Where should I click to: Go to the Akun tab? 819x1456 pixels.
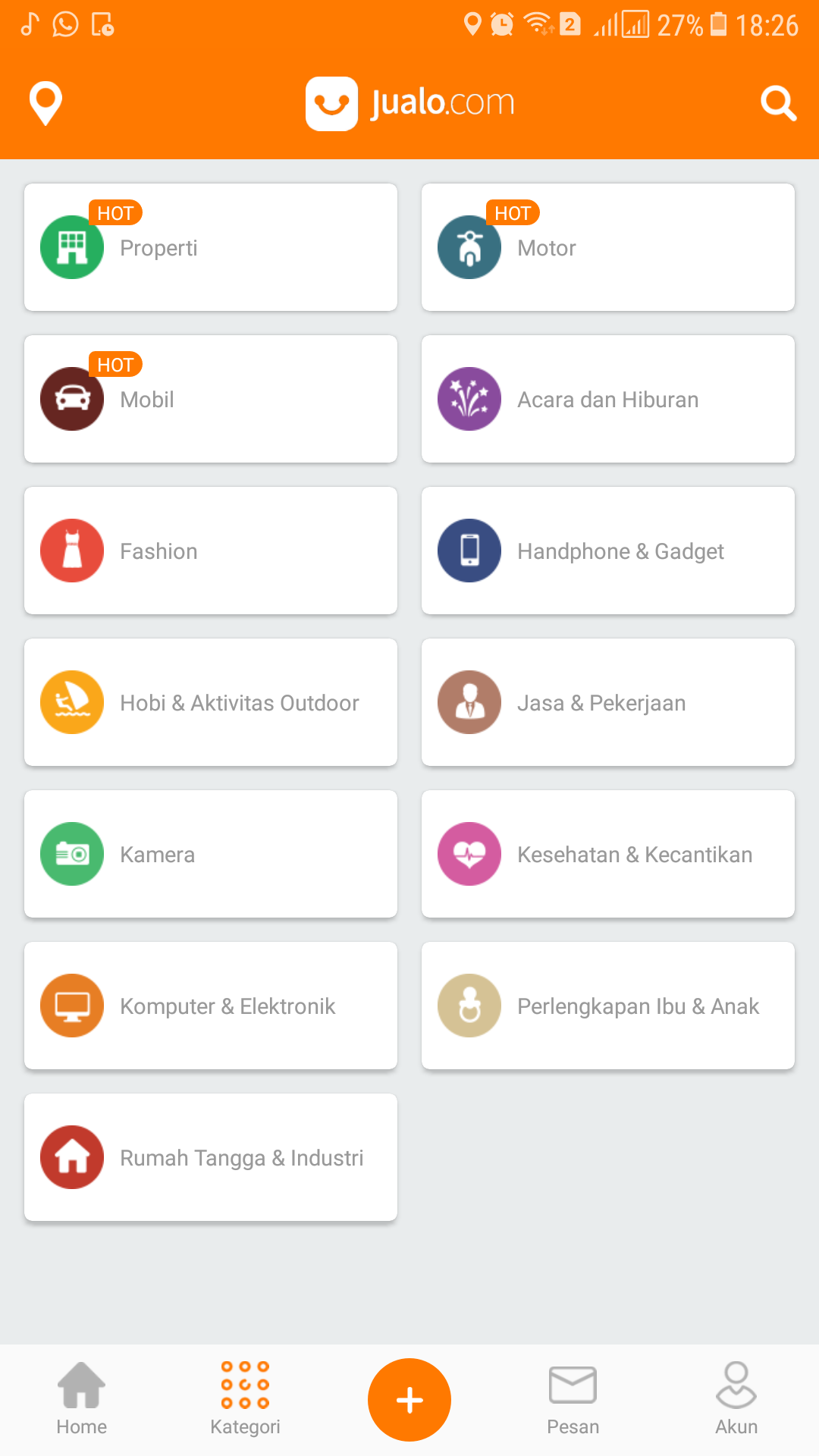pos(736,1399)
